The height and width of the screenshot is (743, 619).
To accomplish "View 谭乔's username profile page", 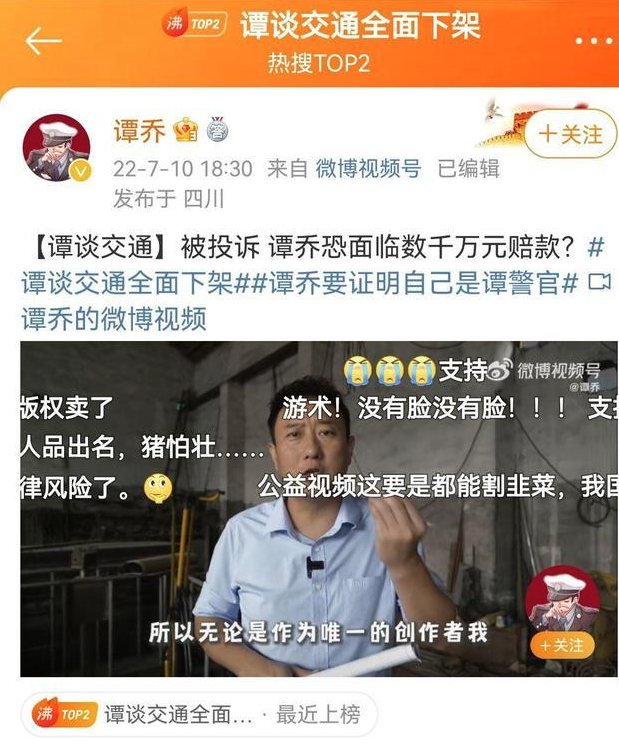I will click(x=140, y=130).
